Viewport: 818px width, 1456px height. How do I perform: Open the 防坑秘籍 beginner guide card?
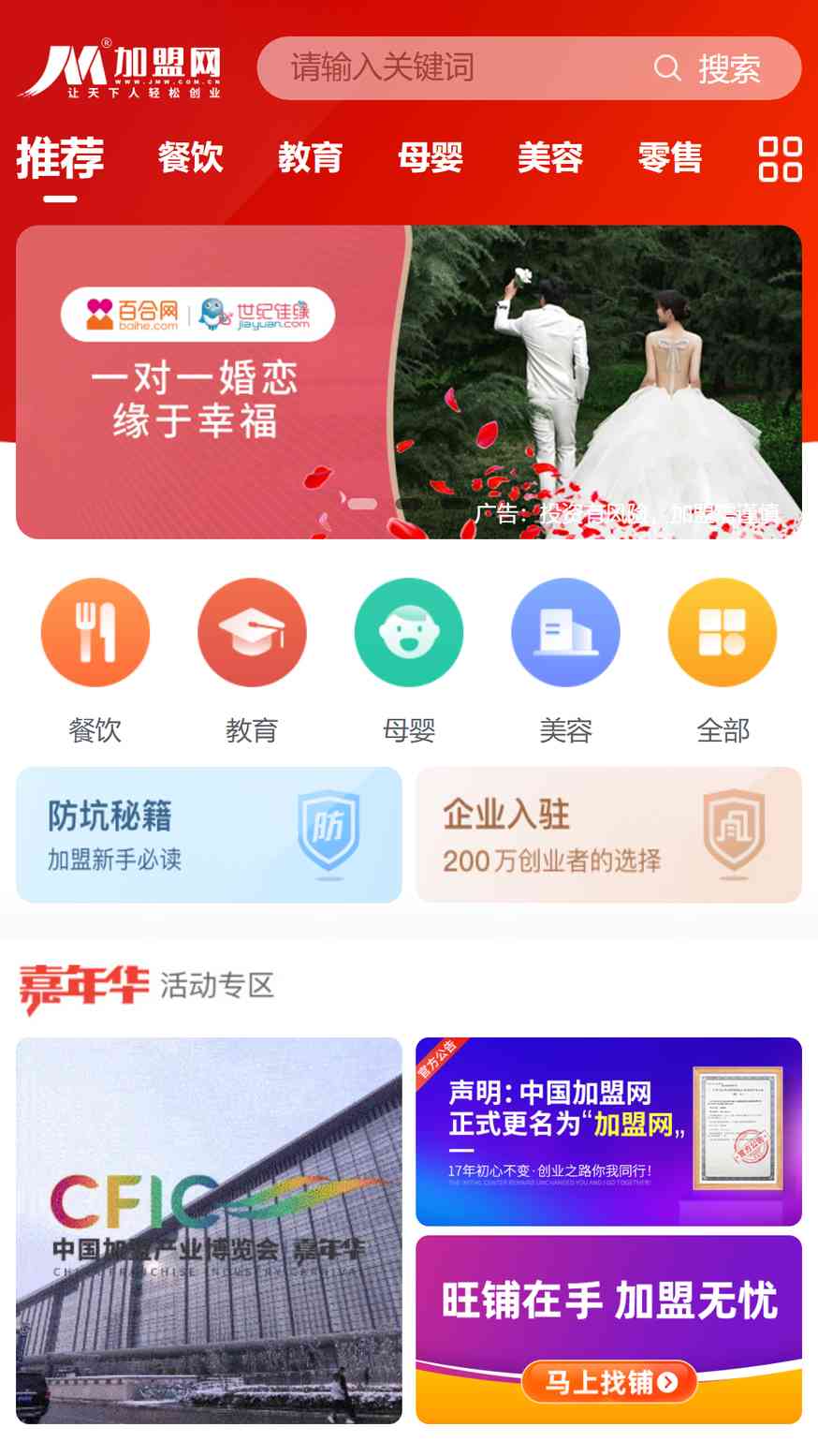point(209,834)
